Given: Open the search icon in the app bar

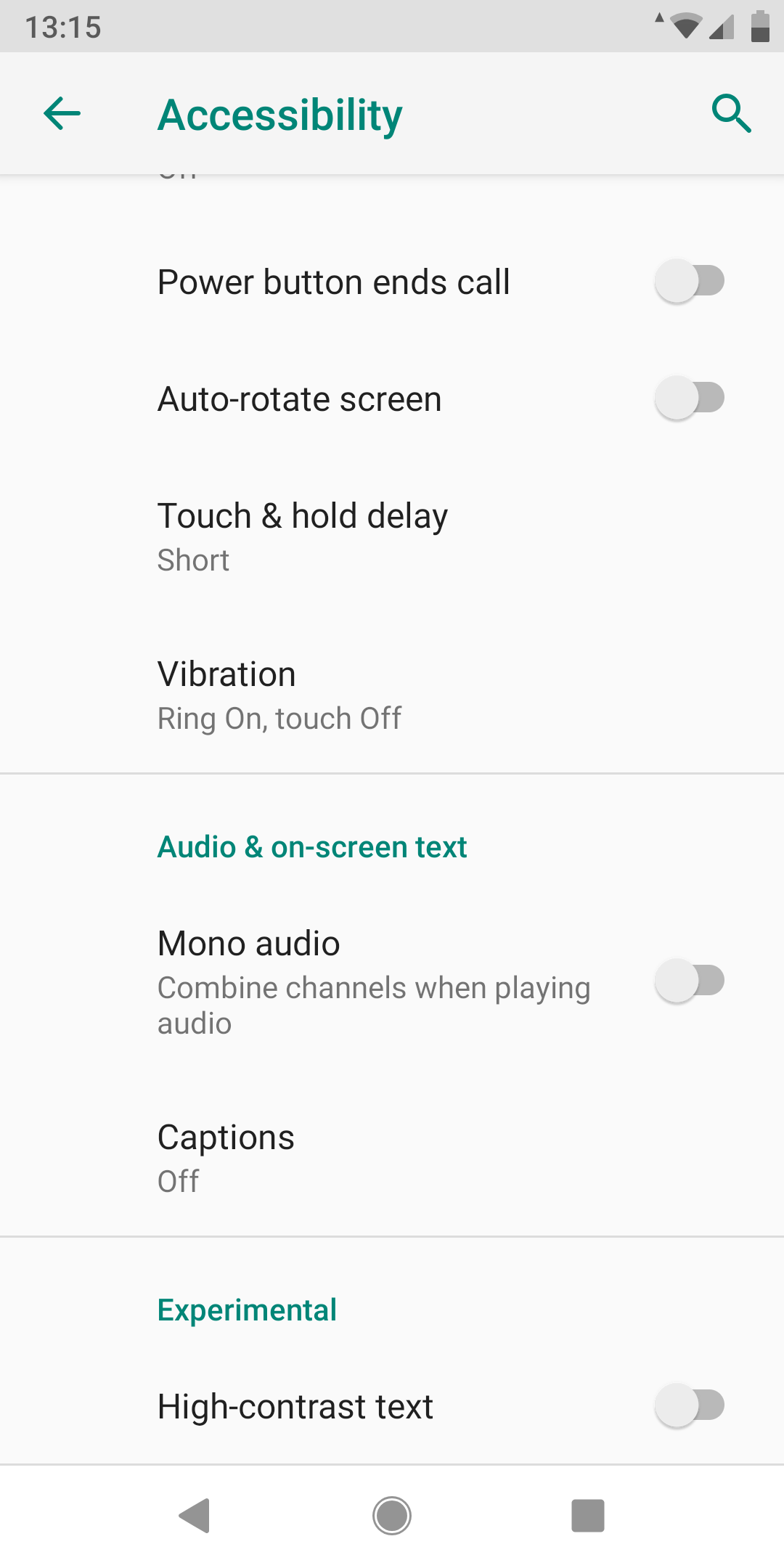Looking at the screenshot, I should [731, 114].
